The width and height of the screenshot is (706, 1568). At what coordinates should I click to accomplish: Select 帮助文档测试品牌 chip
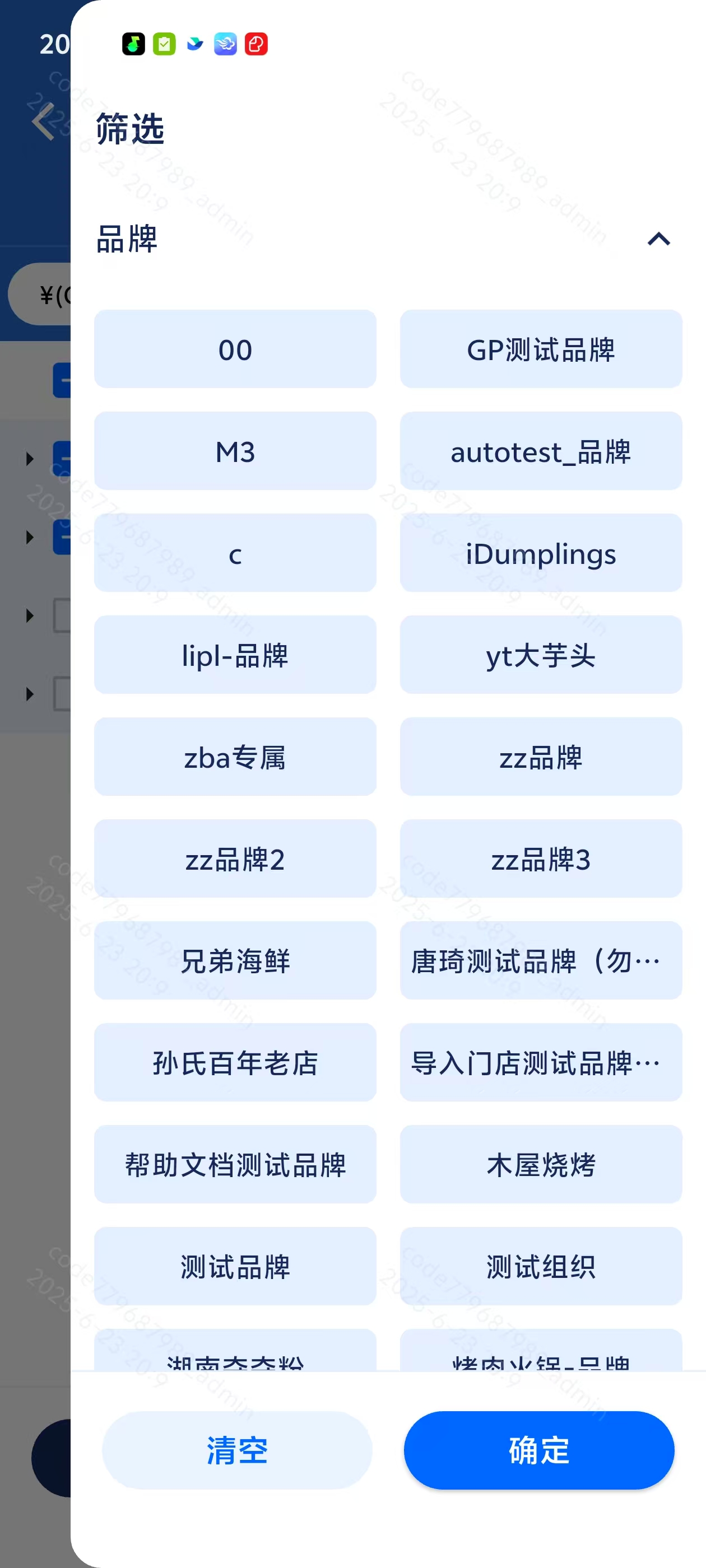(235, 1164)
